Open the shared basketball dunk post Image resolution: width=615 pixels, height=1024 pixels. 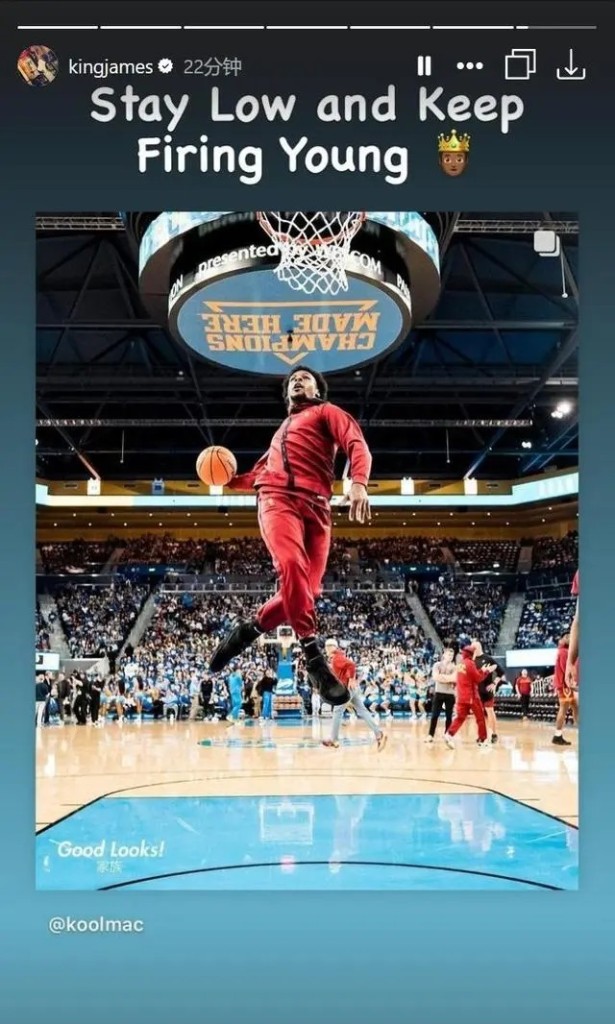coord(306,550)
